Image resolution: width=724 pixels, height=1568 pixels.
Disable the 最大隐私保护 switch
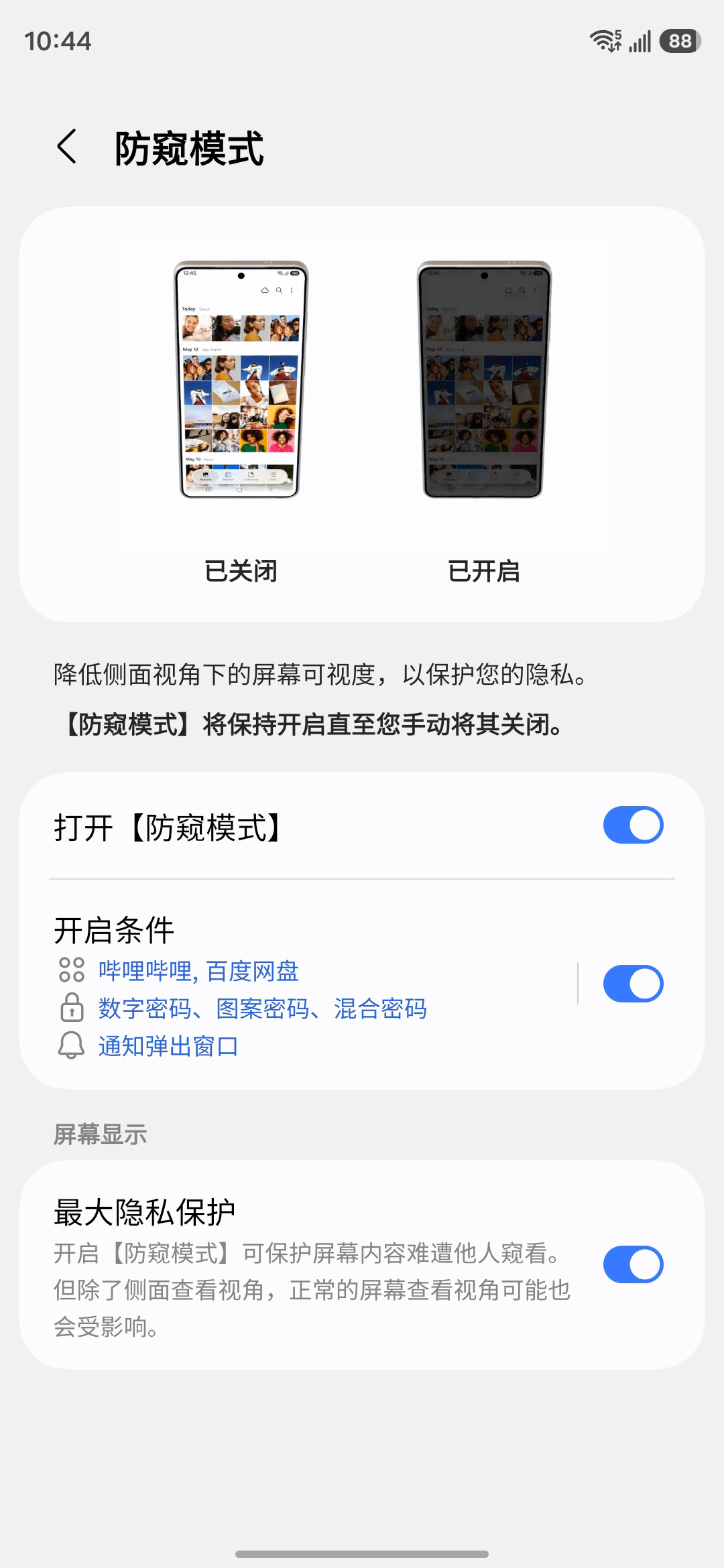[632, 1263]
